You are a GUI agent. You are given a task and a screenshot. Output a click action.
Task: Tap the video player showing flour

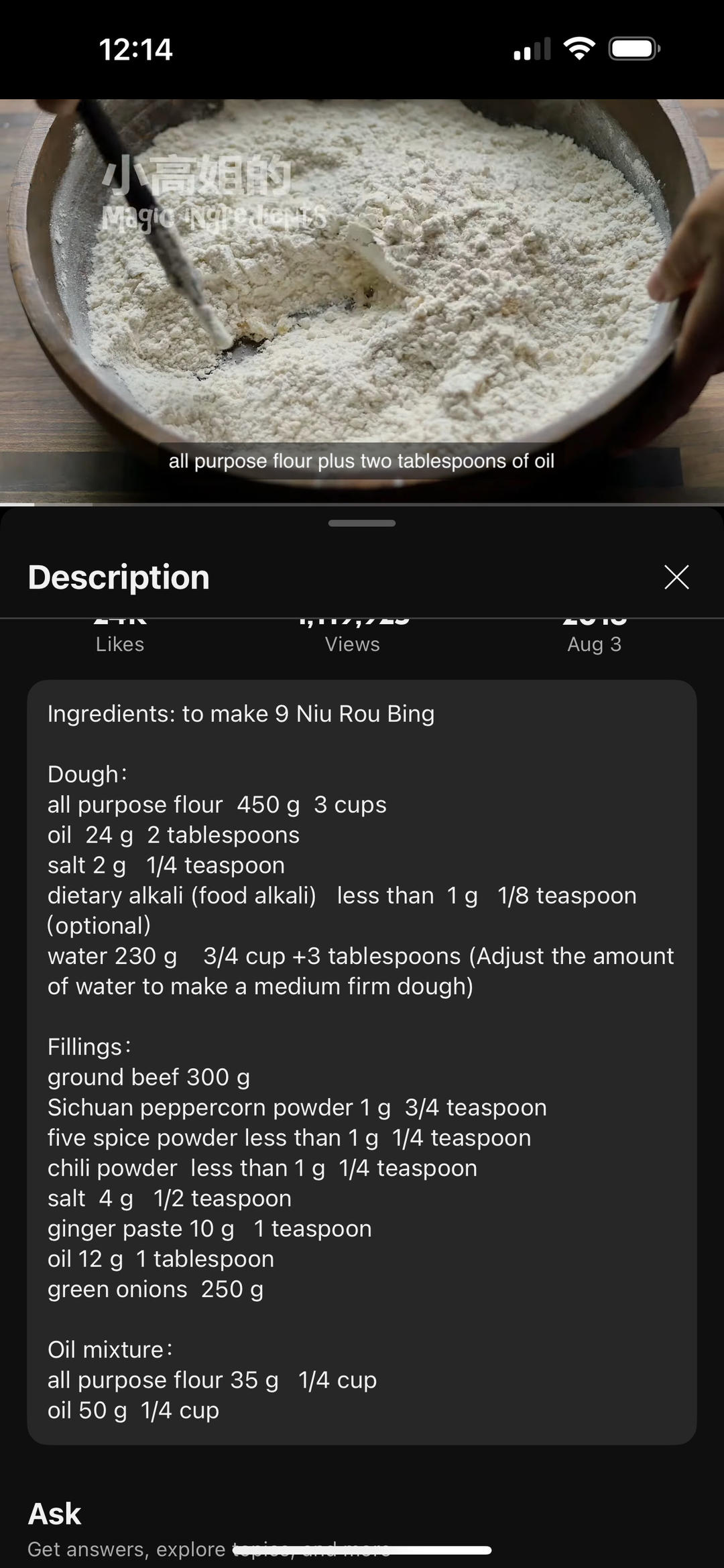point(362,300)
